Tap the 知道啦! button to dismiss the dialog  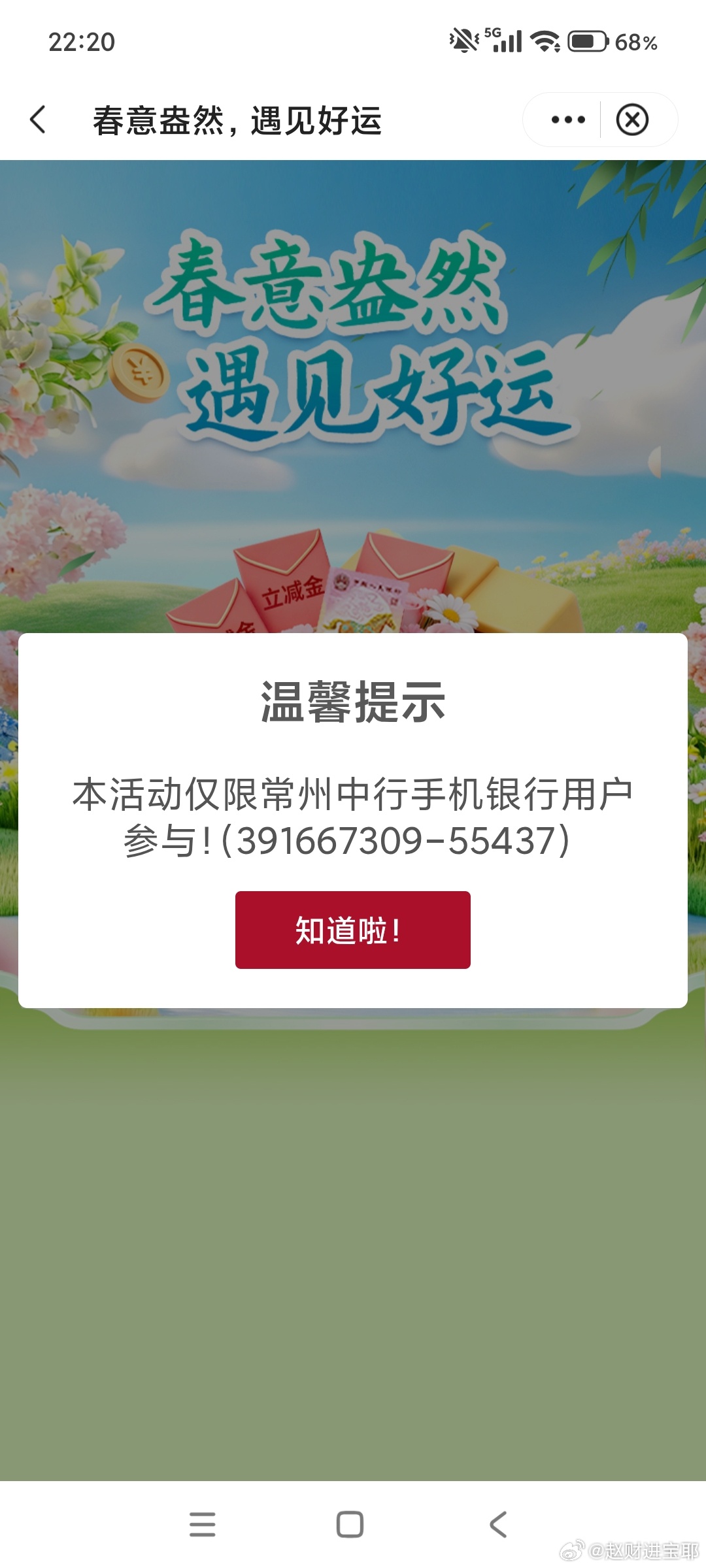point(352,929)
